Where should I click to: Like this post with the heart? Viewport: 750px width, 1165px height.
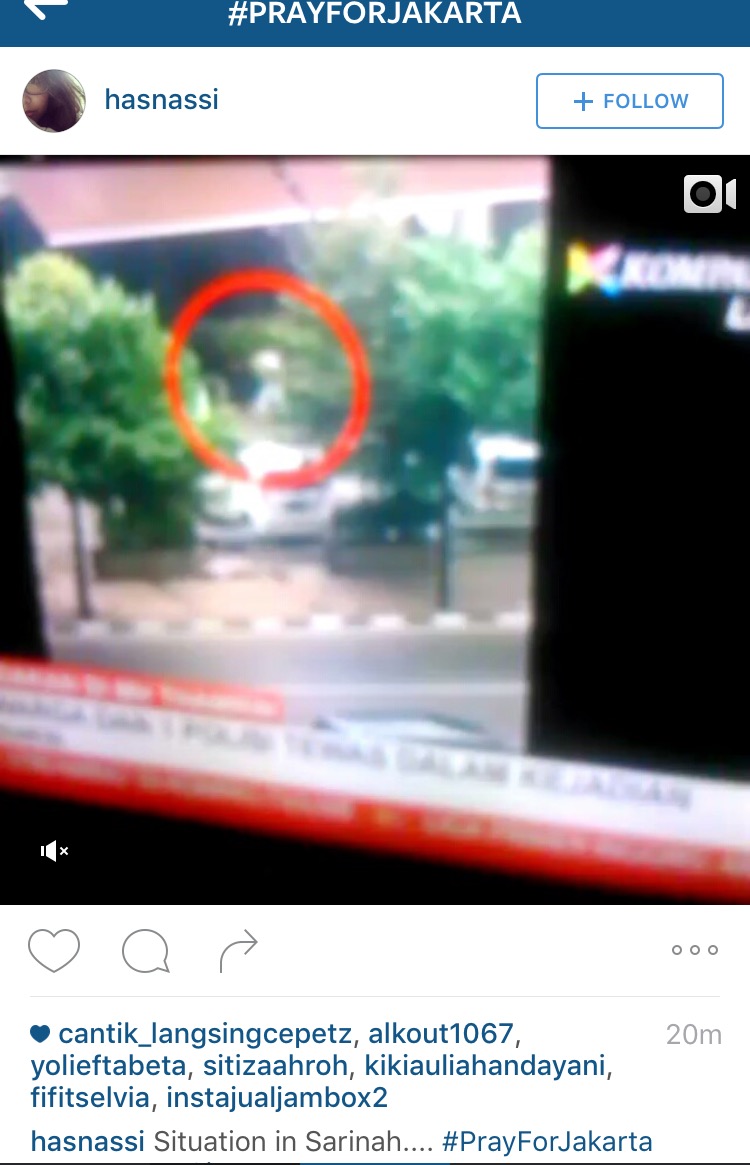pos(53,950)
